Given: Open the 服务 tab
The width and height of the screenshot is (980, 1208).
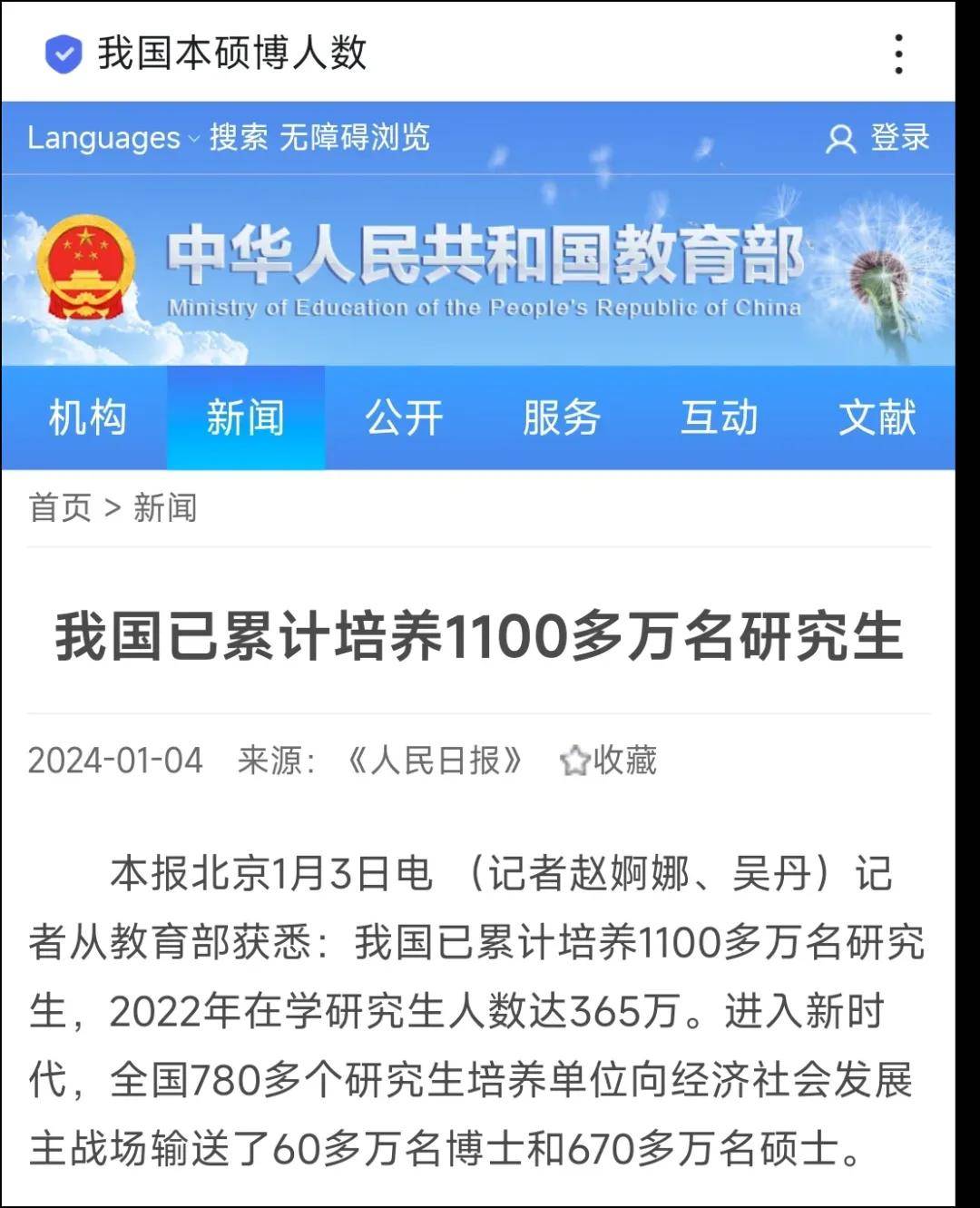Looking at the screenshot, I should [561, 418].
